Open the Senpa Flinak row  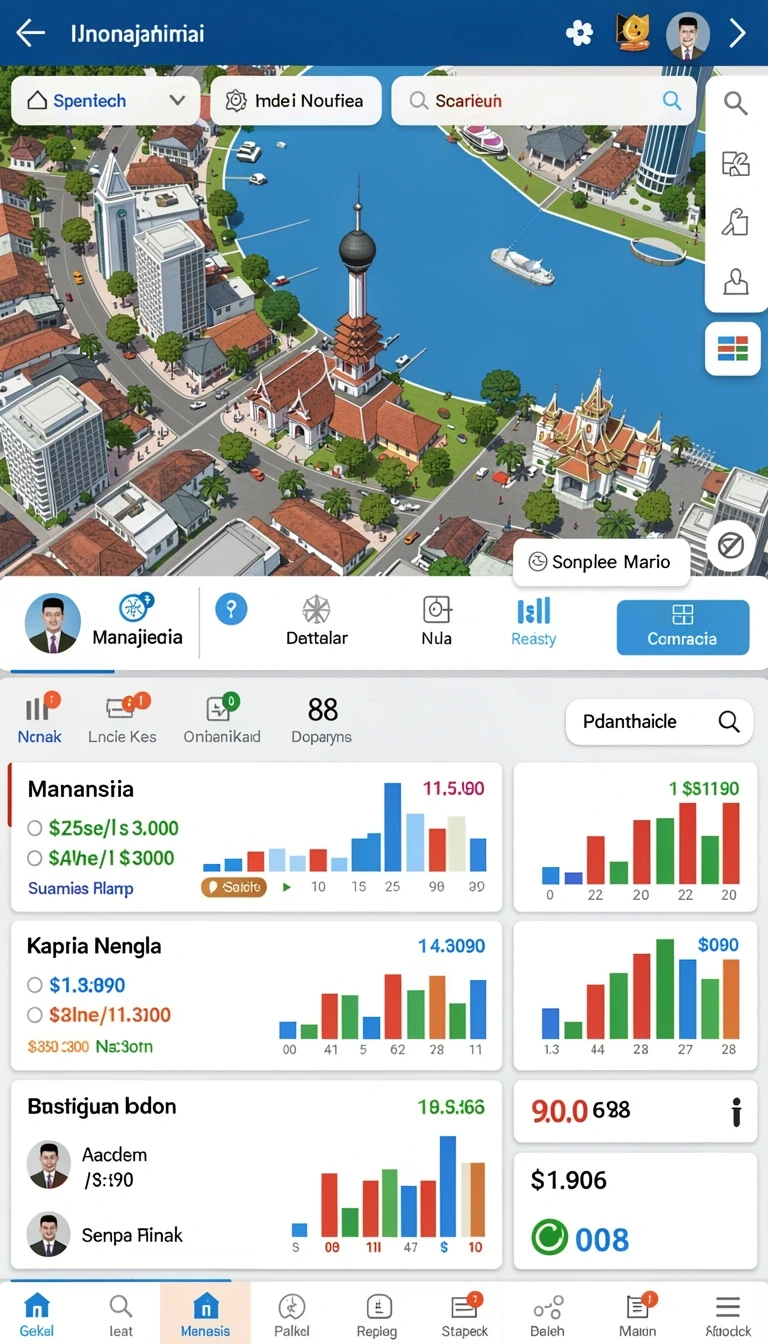[x=105, y=1235]
